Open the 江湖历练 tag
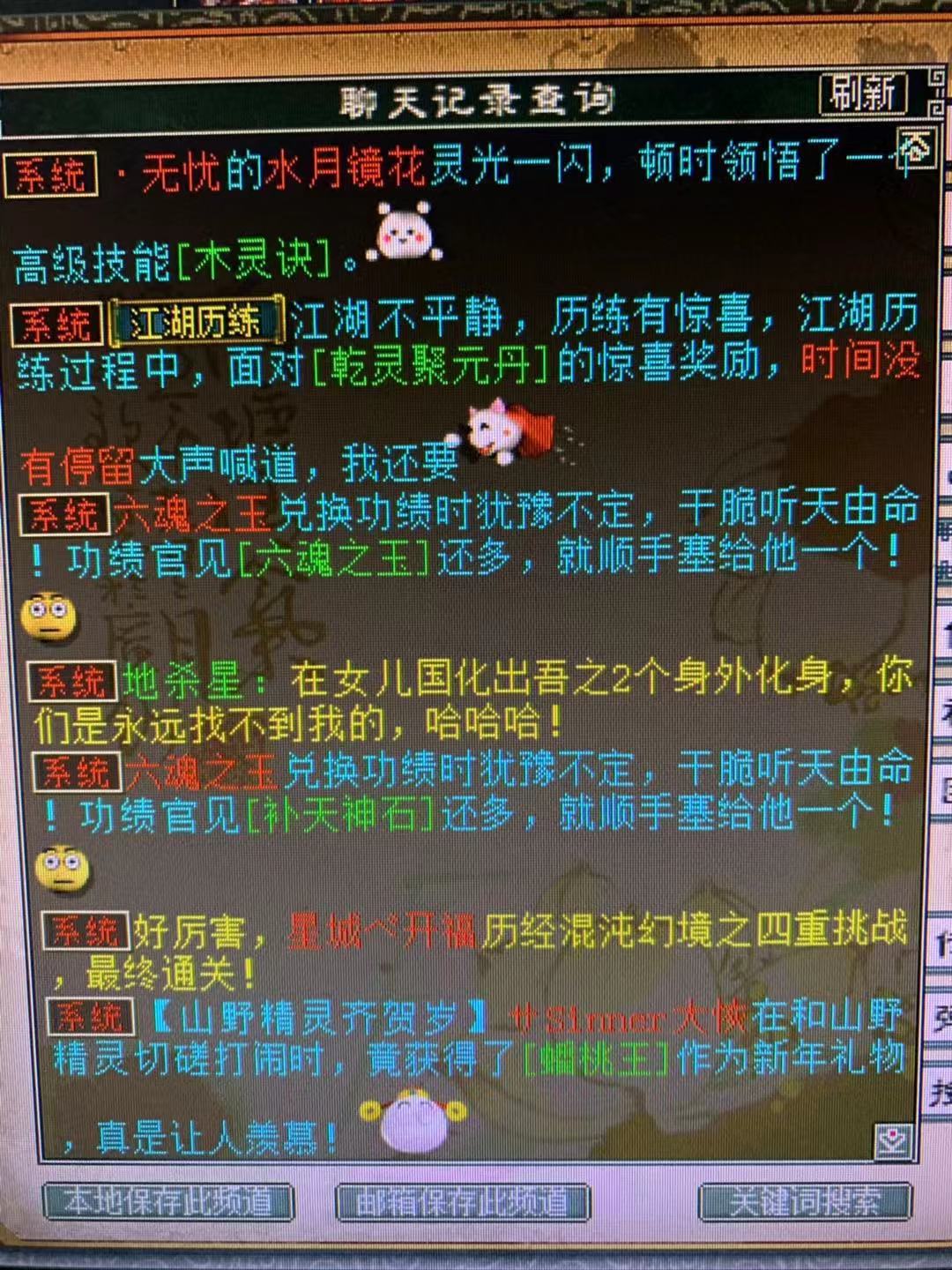 pyautogui.click(x=196, y=321)
